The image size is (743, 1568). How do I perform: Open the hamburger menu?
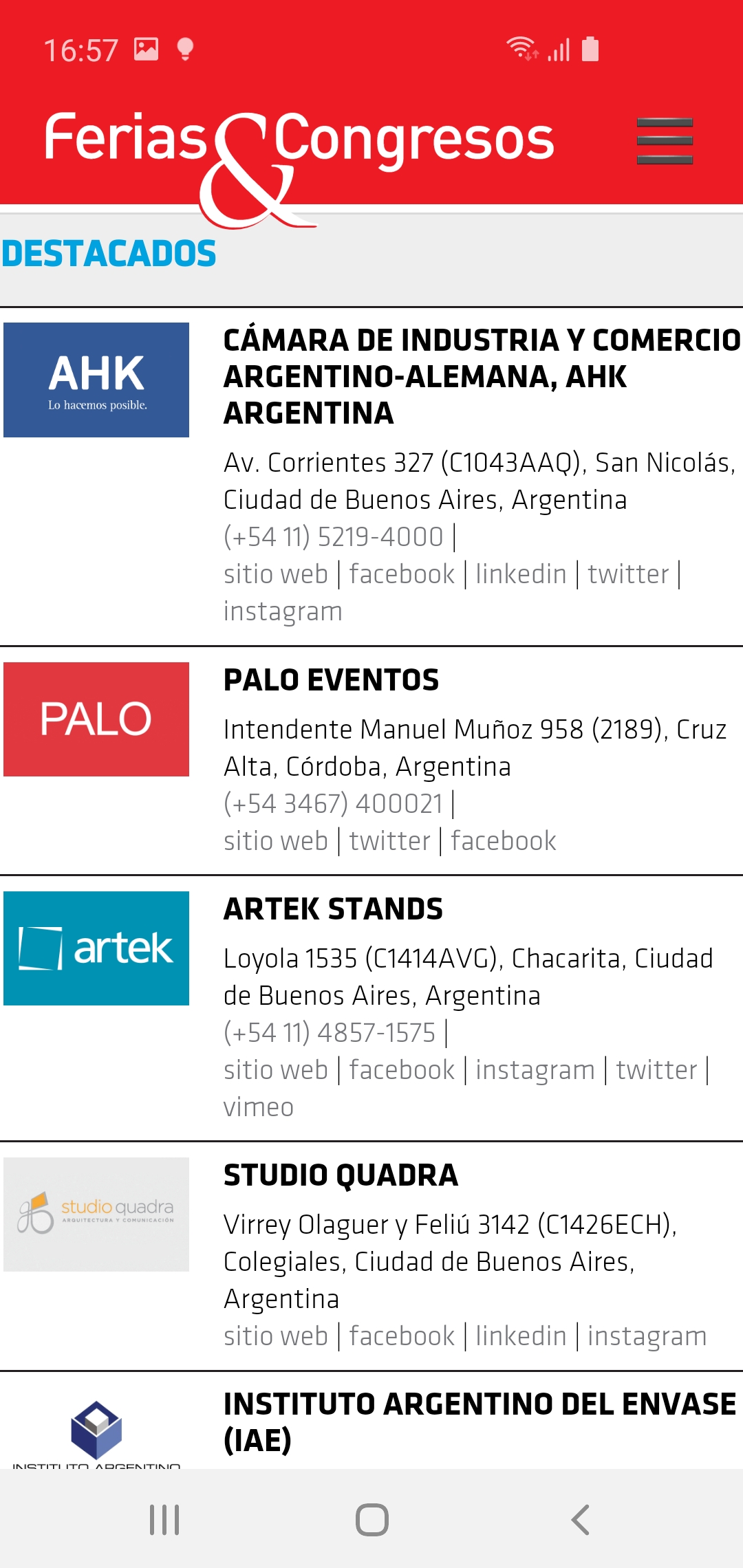point(665,141)
